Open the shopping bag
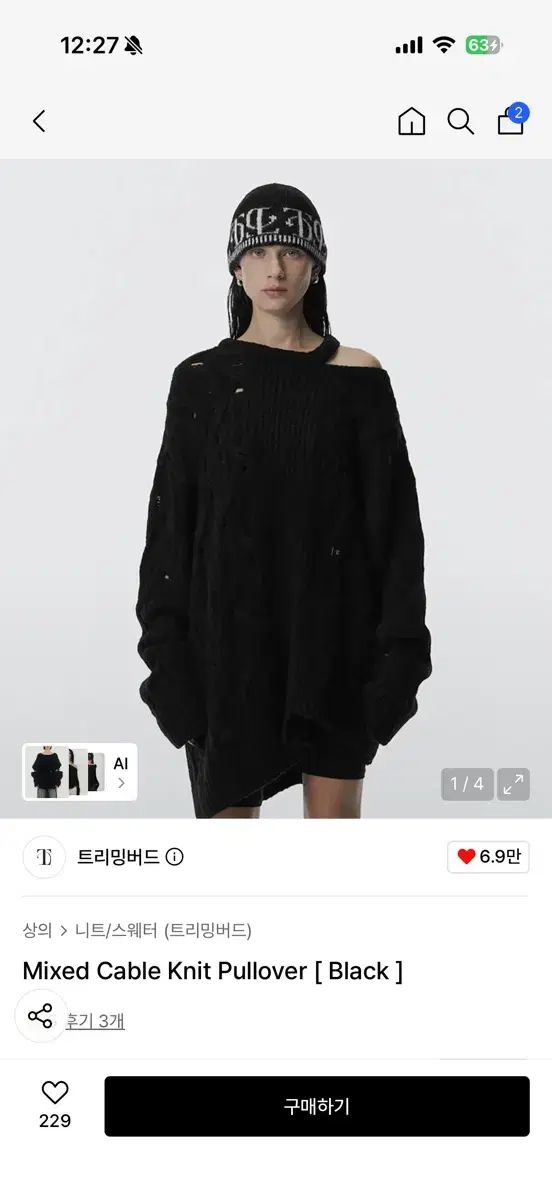 tap(511, 120)
